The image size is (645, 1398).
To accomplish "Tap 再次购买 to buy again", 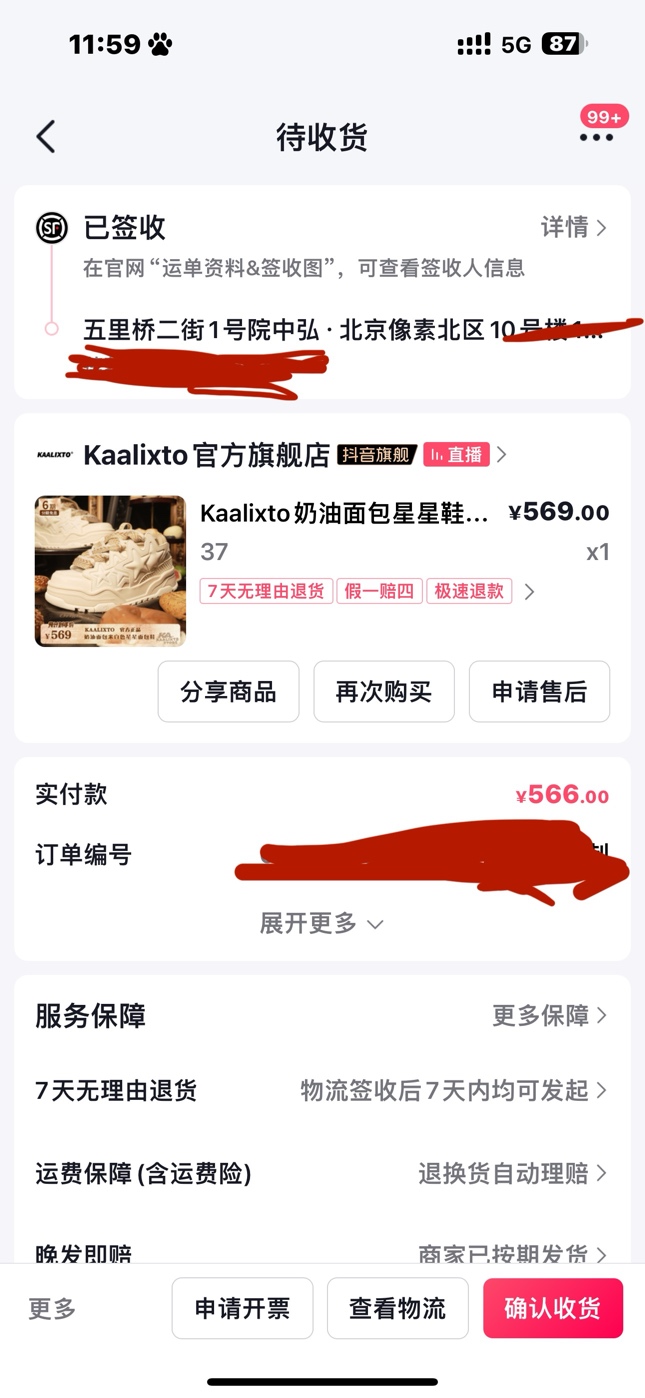I will (x=384, y=692).
